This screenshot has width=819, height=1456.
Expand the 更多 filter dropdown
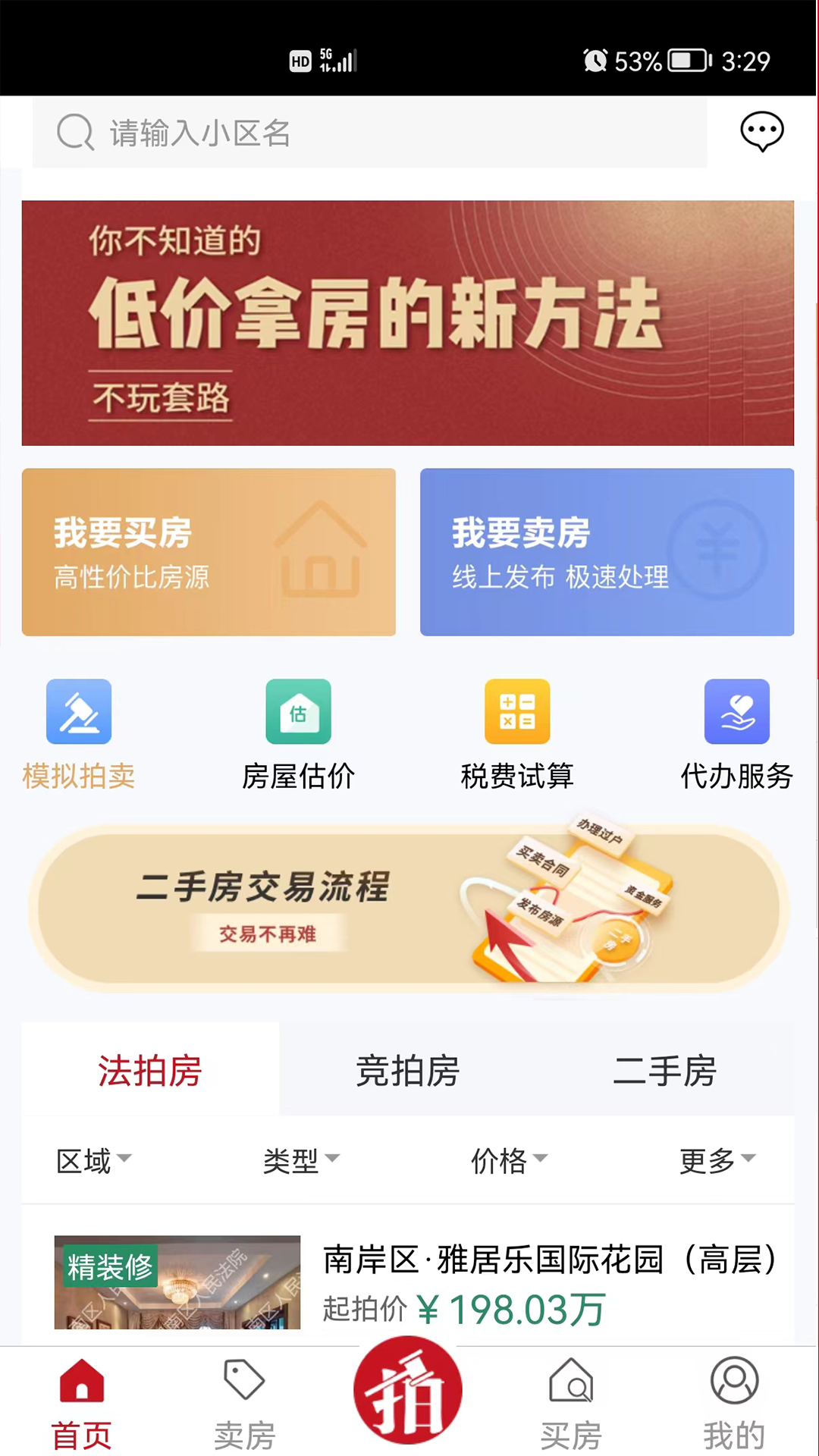(x=717, y=1160)
